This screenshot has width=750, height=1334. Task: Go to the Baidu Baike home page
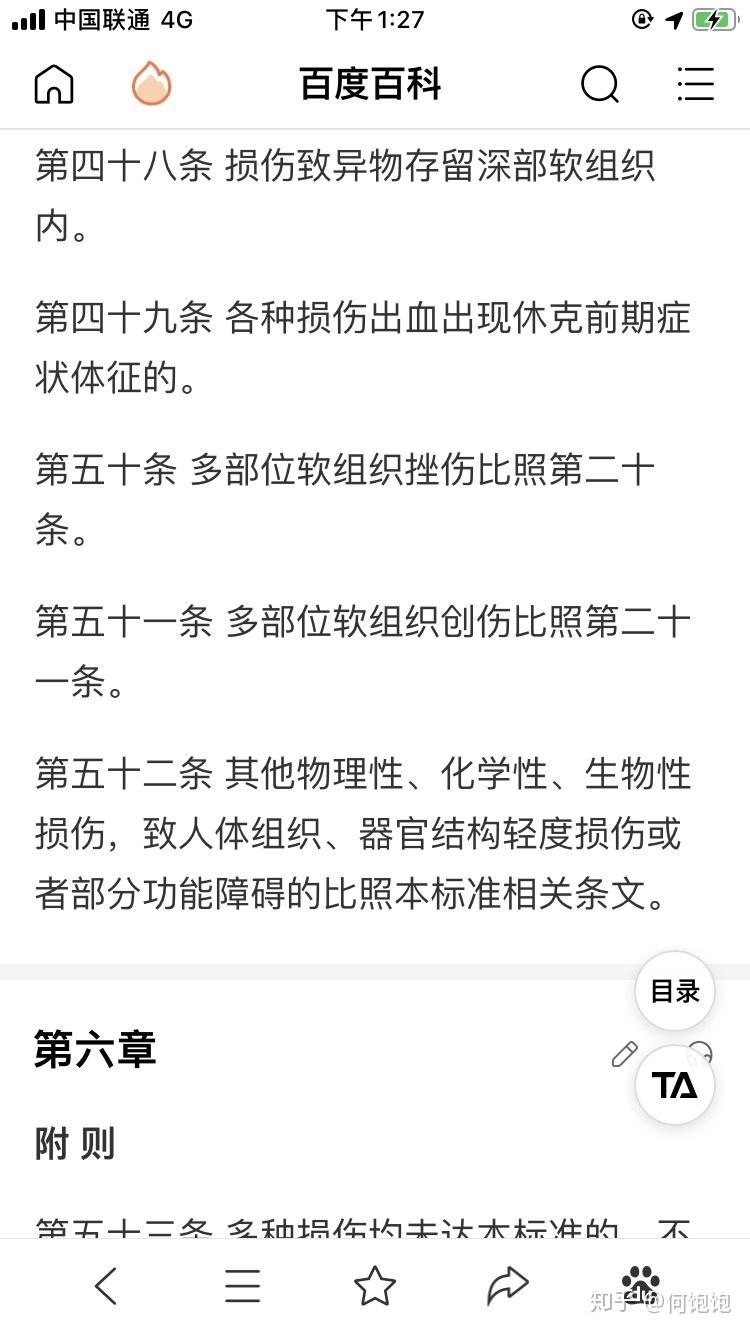[x=54, y=84]
